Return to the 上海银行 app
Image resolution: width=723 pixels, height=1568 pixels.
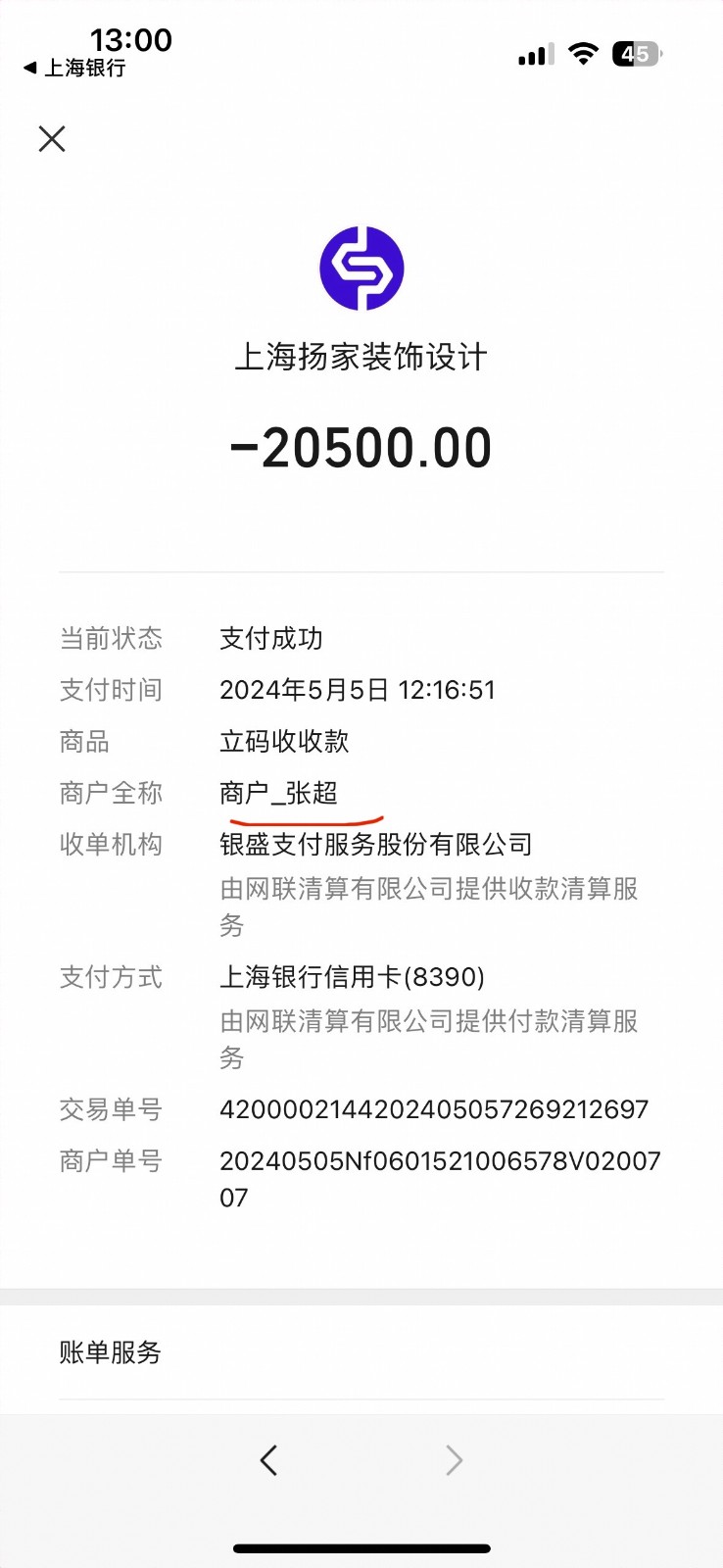pyautogui.click(x=74, y=68)
